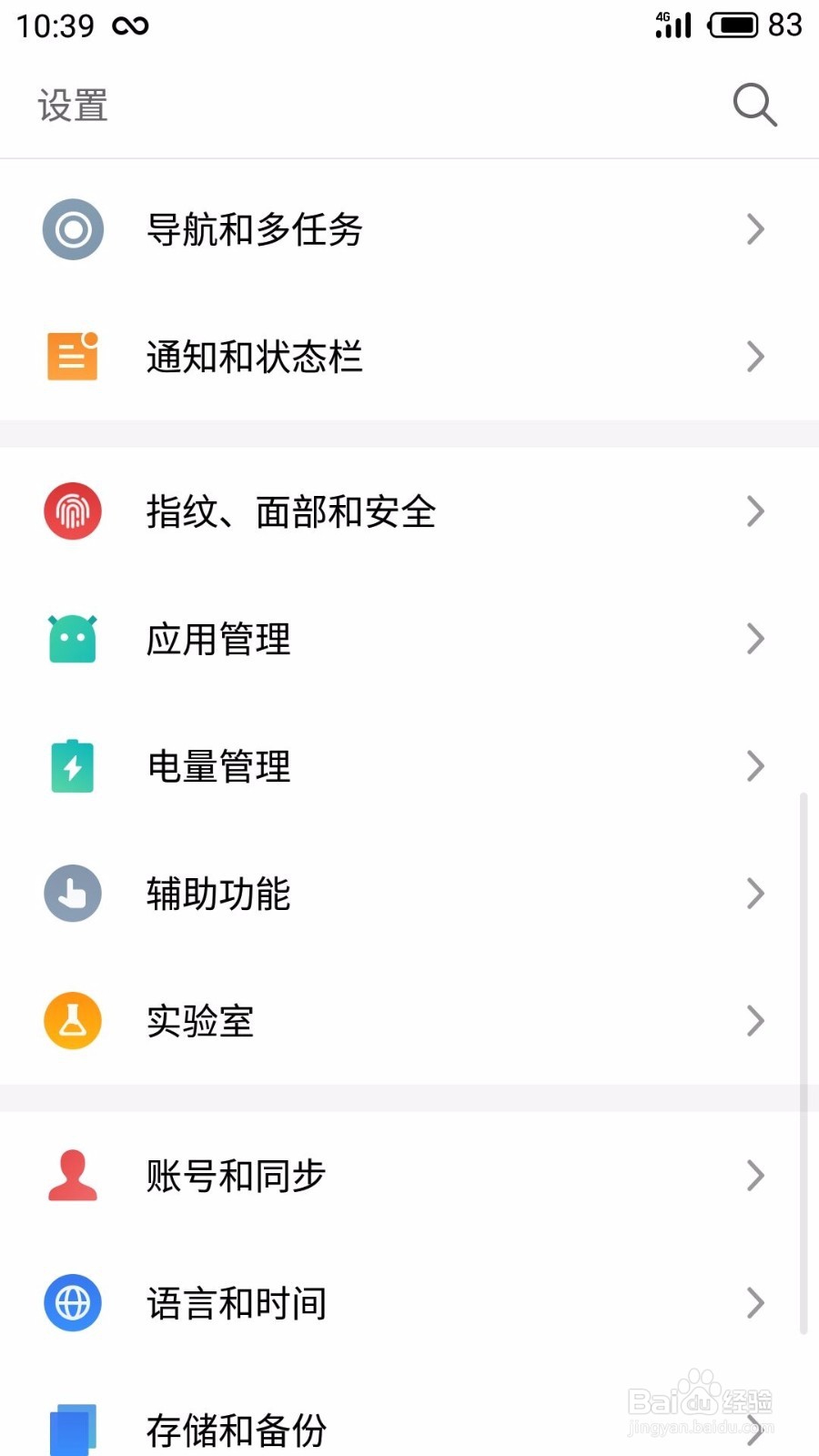The width and height of the screenshot is (819, 1456).
Task: Open the 辅助功能 accessibility icon
Action: click(73, 894)
